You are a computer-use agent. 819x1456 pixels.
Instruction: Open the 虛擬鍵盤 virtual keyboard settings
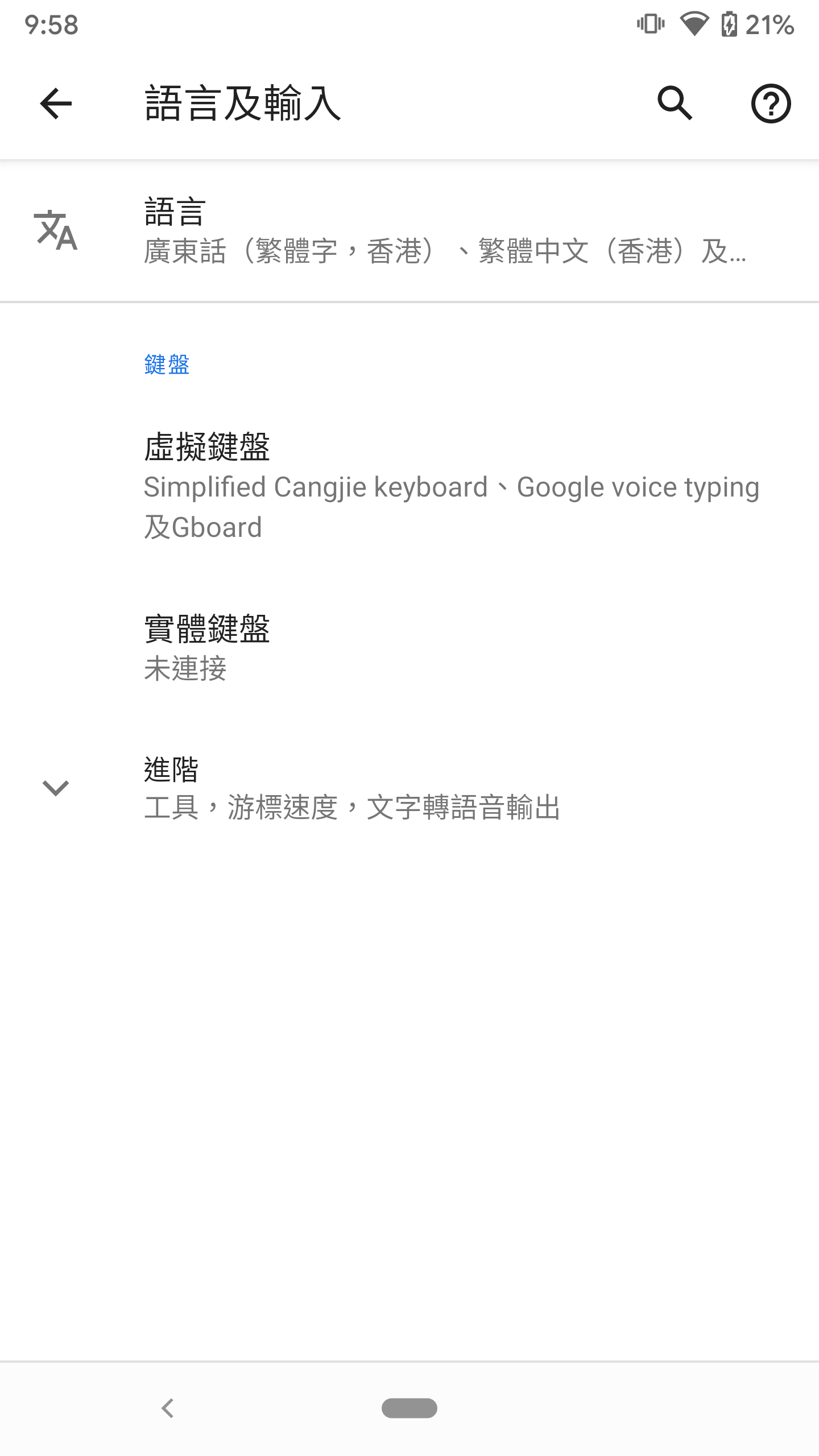[409, 486]
